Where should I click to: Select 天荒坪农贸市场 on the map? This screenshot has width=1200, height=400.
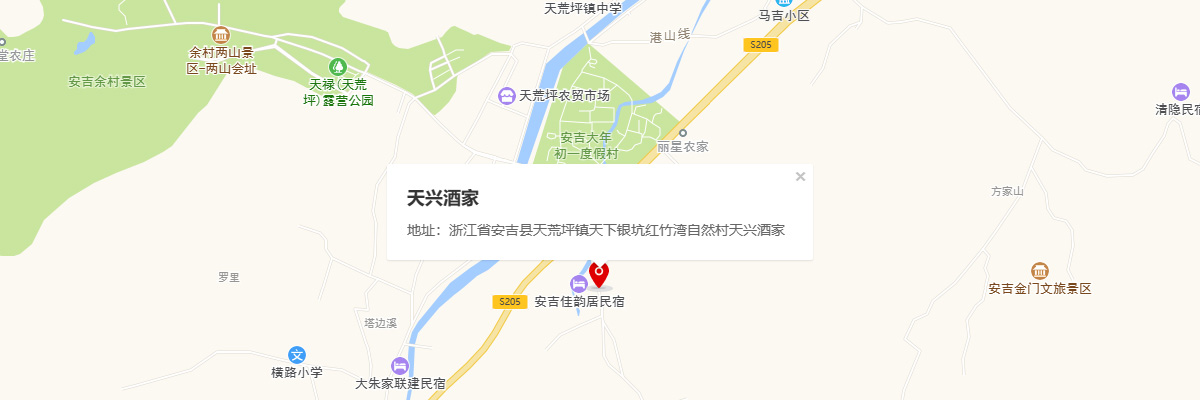coord(507,96)
